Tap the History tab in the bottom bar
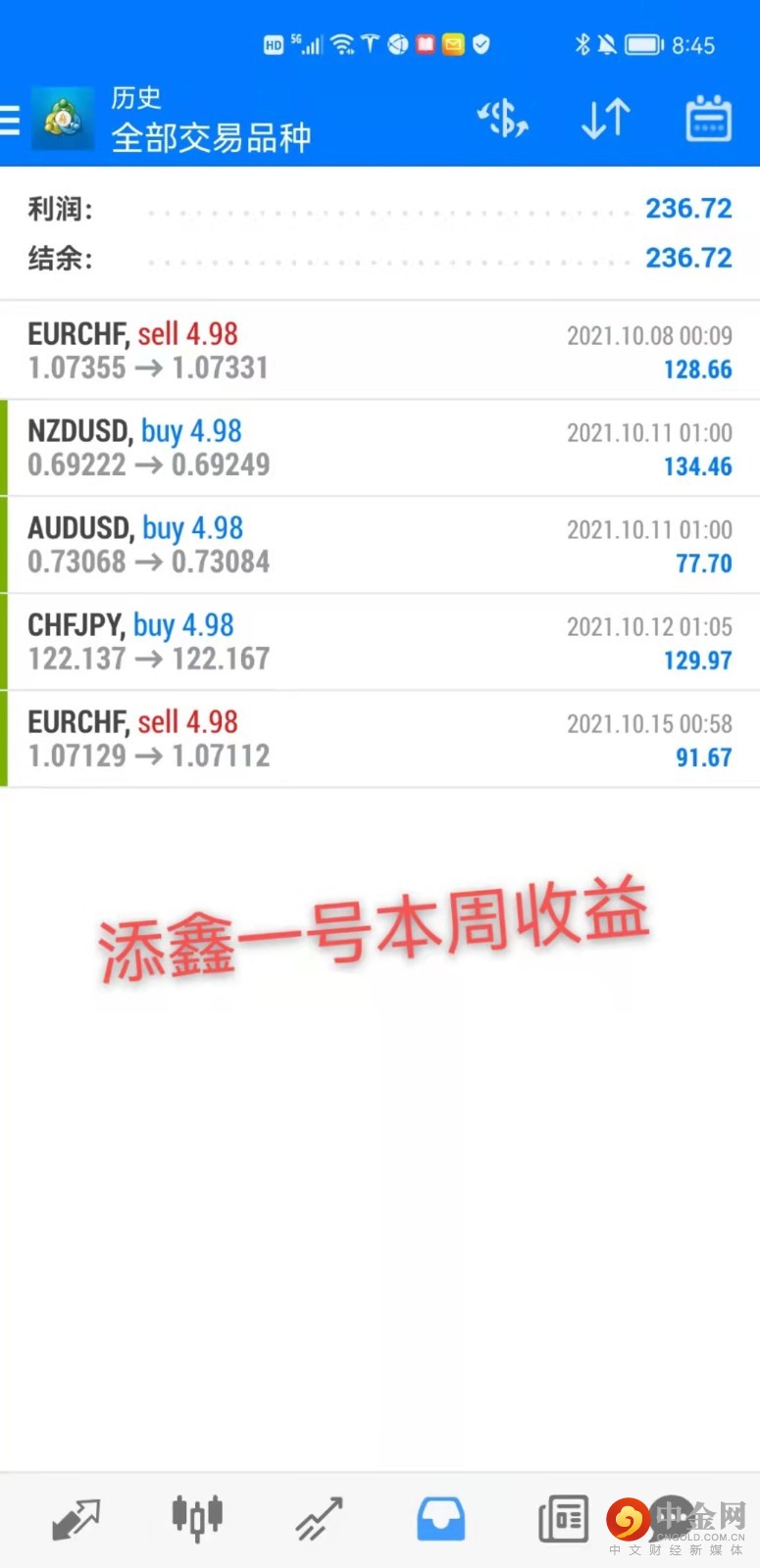The height and width of the screenshot is (1568, 760). [x=440, y=1520]
